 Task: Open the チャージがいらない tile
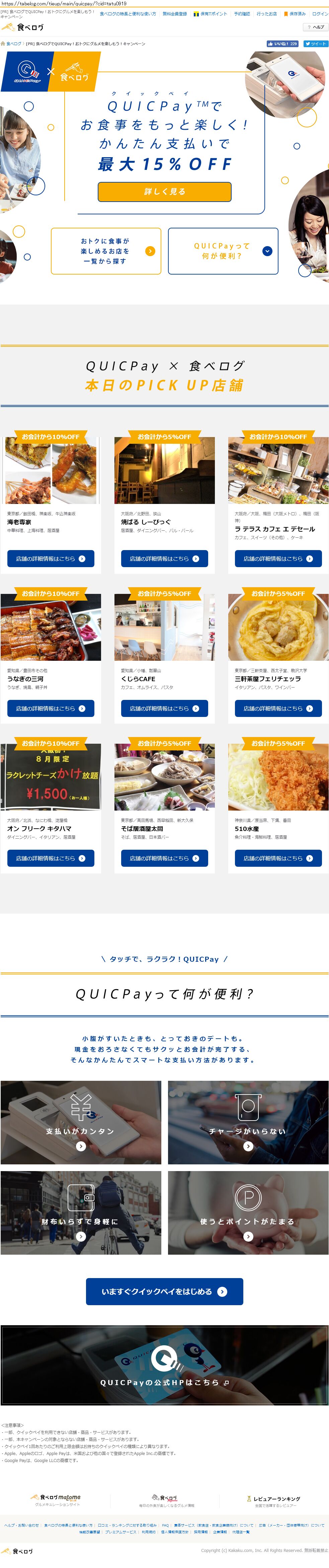pyautogui.click(x=248, y=1123)
